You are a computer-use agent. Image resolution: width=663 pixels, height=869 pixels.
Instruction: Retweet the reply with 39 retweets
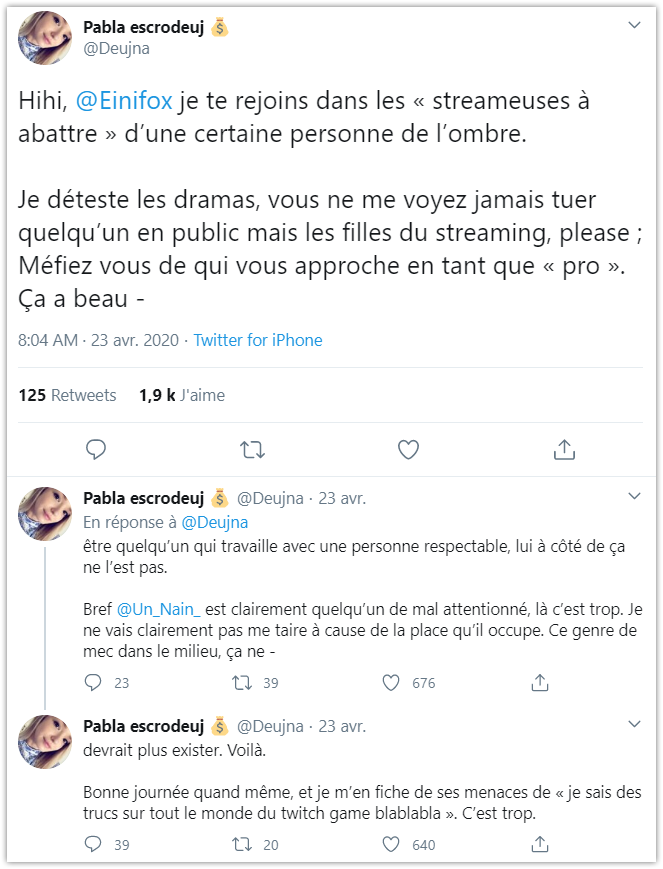[242, 683]
